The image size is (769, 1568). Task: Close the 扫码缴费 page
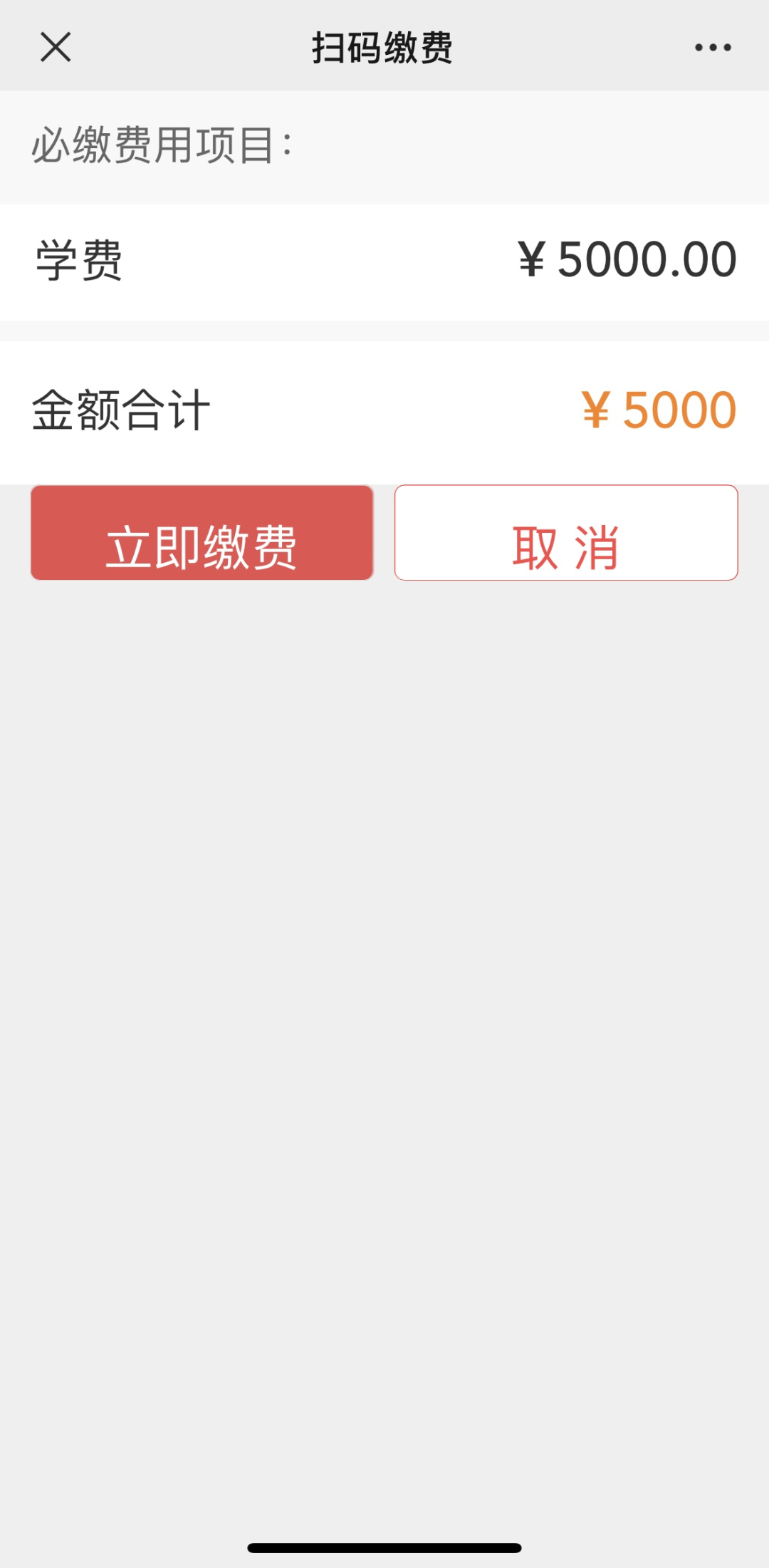56,48
